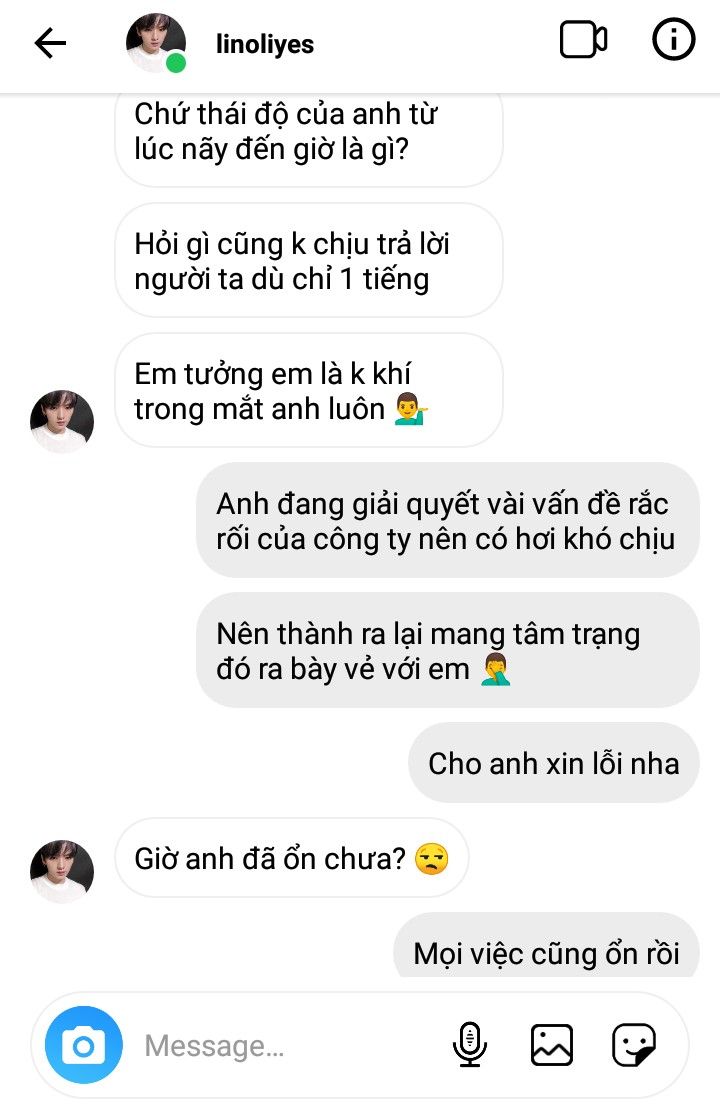Pick a photo from the gallery
Viewport: 720px width, 1115px height.
(551, 1045)
